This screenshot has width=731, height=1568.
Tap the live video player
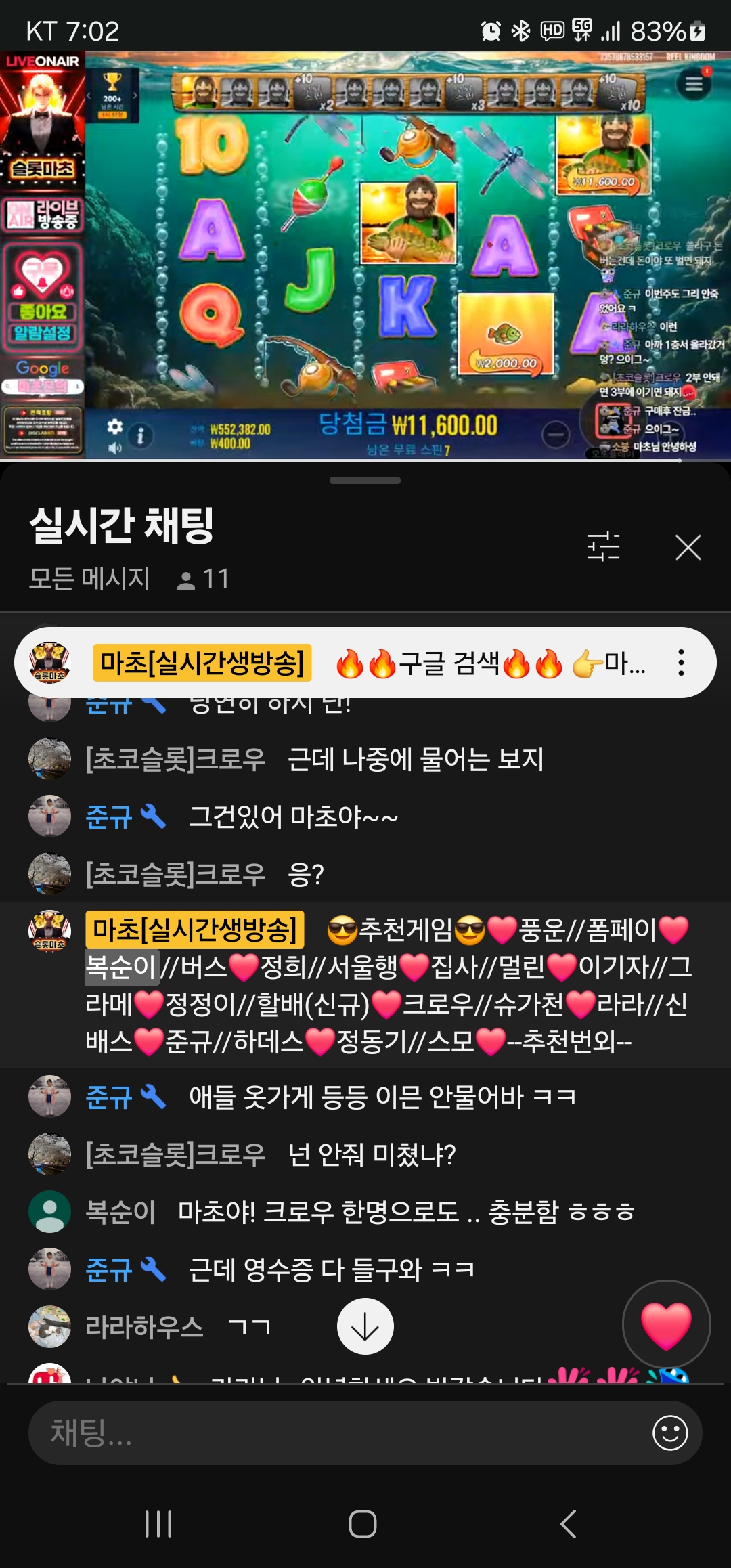click(x=365, y=256)
